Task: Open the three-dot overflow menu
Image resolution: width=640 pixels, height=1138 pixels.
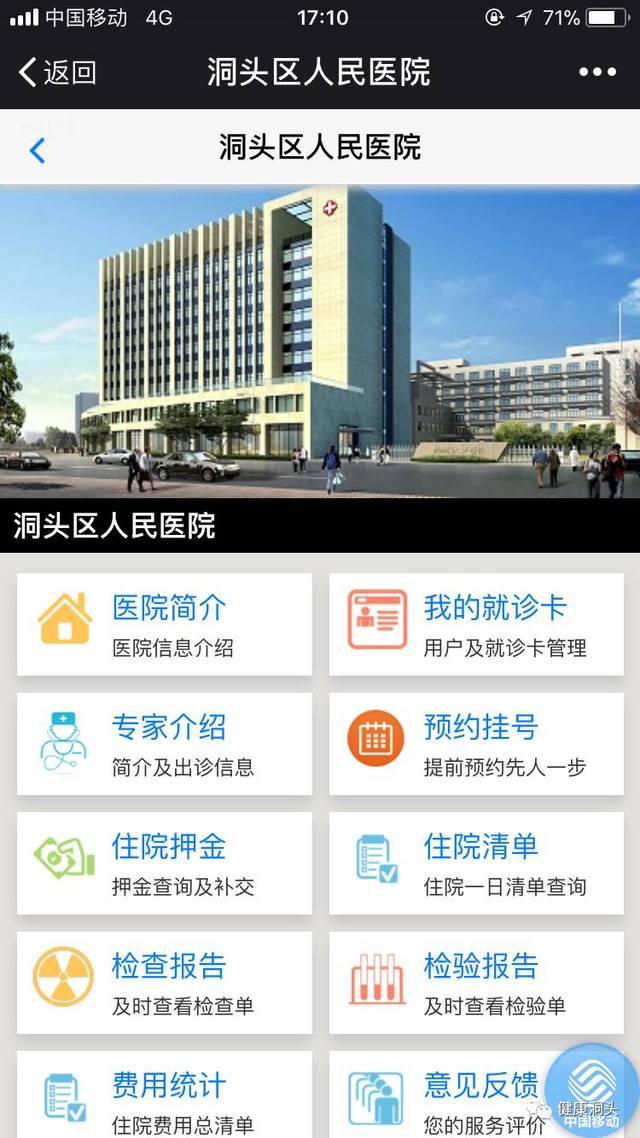Action: point(597,72)
